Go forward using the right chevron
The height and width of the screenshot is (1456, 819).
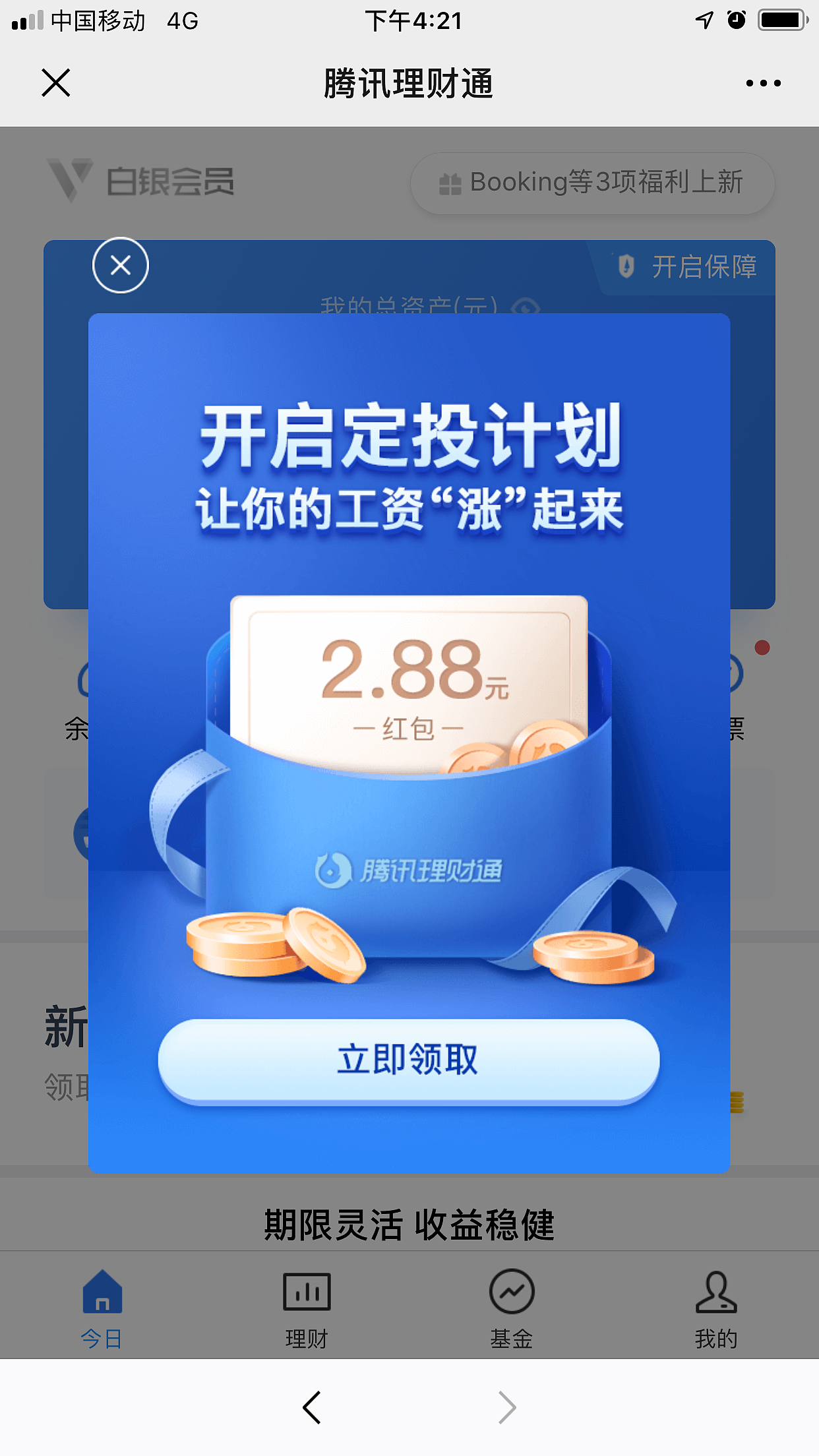(x=506, y=1407)
